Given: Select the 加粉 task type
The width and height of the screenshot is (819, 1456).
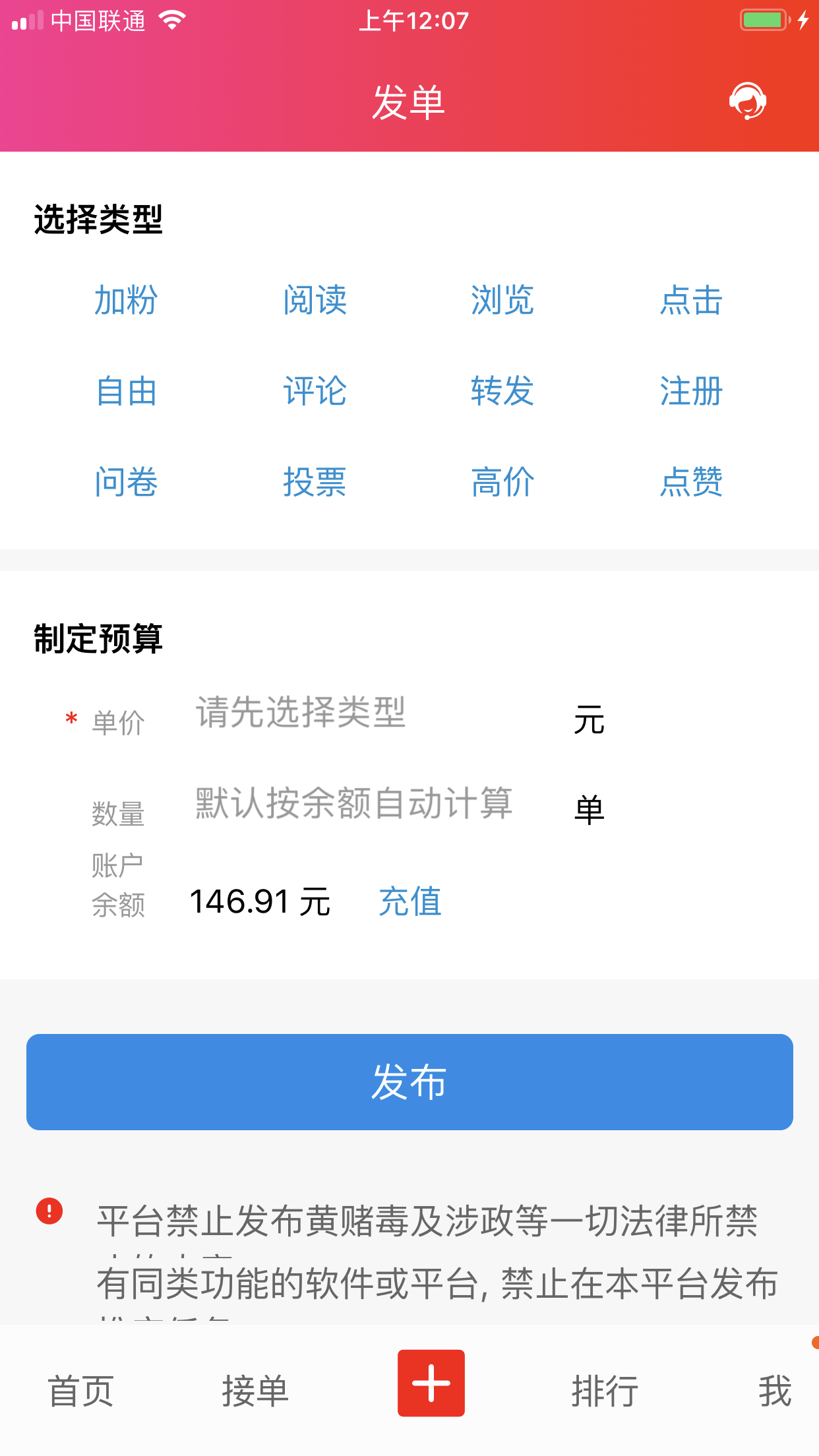Looking at the screenshot, I should coord(125,301).
